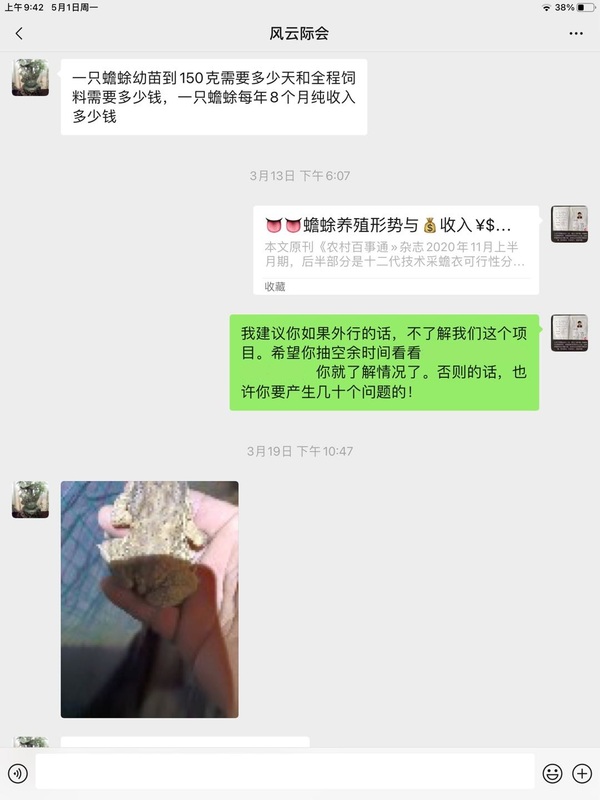
Task: Open the chat options three-dot menu
Action: 576,33
